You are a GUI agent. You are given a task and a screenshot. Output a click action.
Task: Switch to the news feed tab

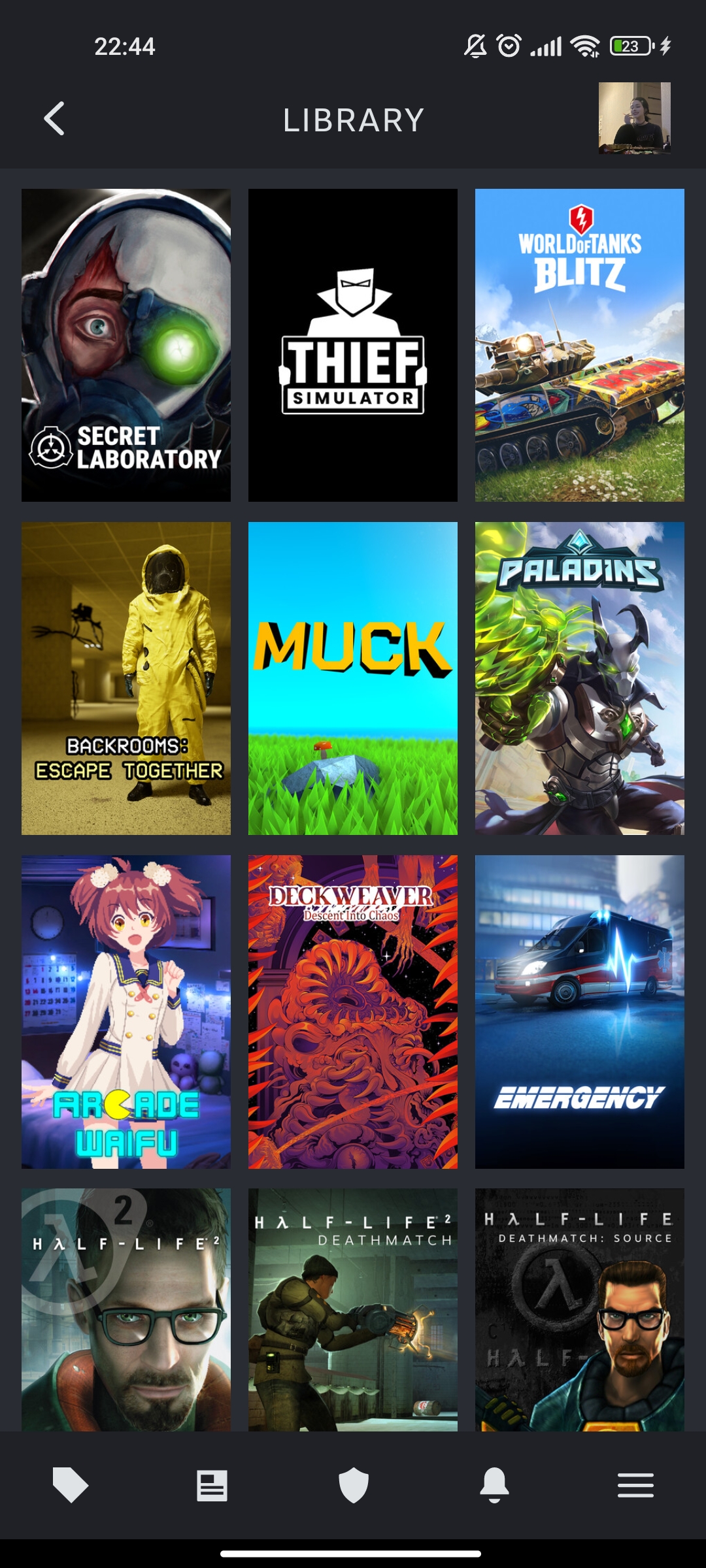point(212,1486)
